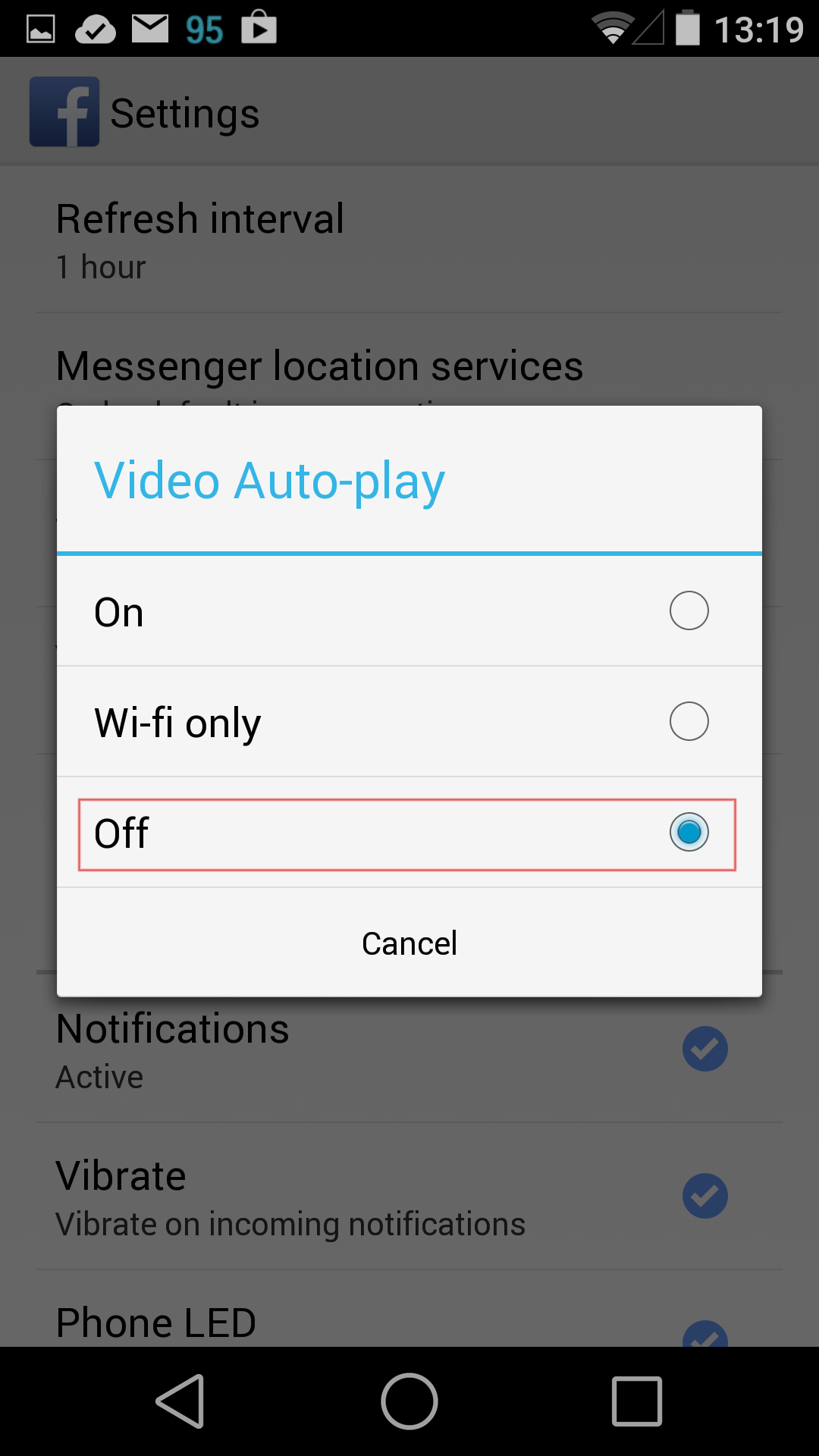
Task: Cancel the Video Auto-play dialog
Action: click(409, 943)
